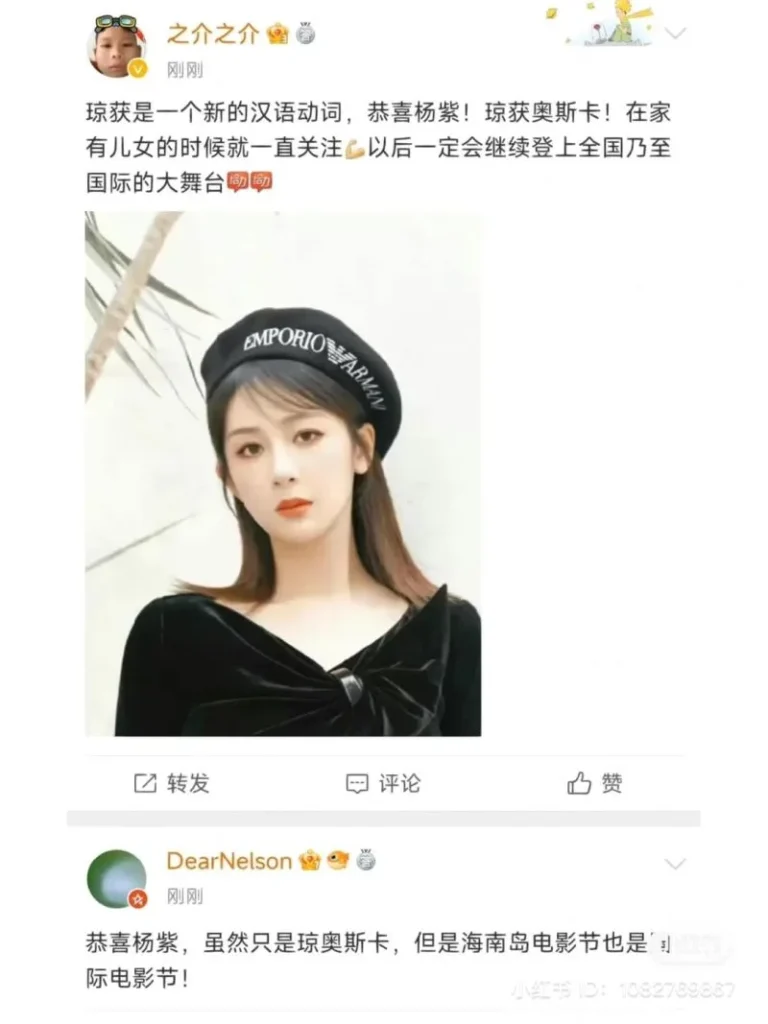The width and height of the screenshot is (768, 1024).
Task: Open 之介之介's profile avatar
Action: [117, 47]
